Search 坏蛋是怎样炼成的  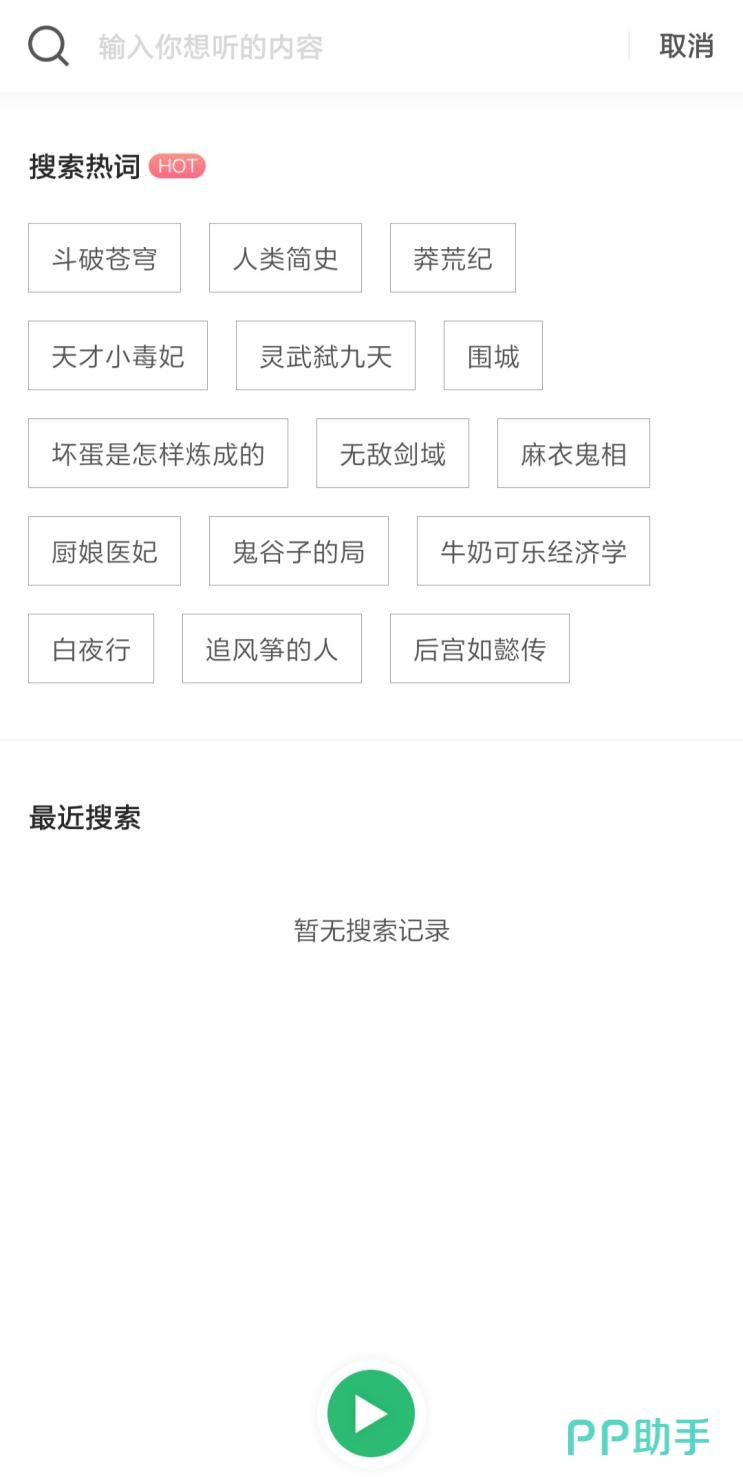(x=158, y=454)
